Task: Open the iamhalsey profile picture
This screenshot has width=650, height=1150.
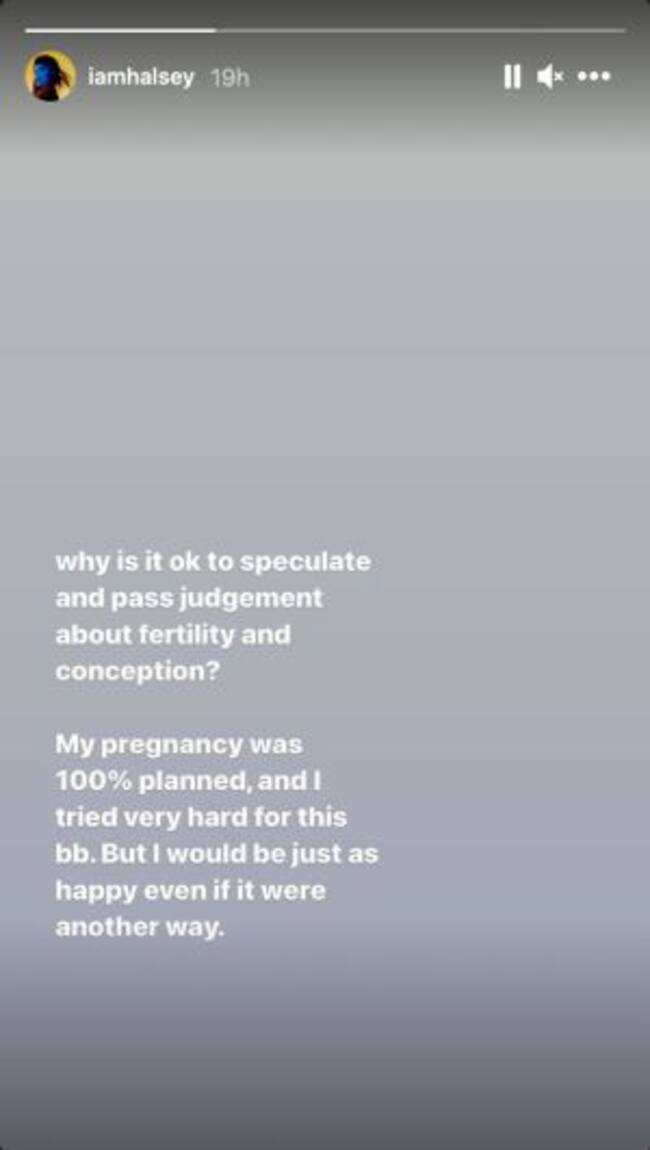Action: [50, 77]
